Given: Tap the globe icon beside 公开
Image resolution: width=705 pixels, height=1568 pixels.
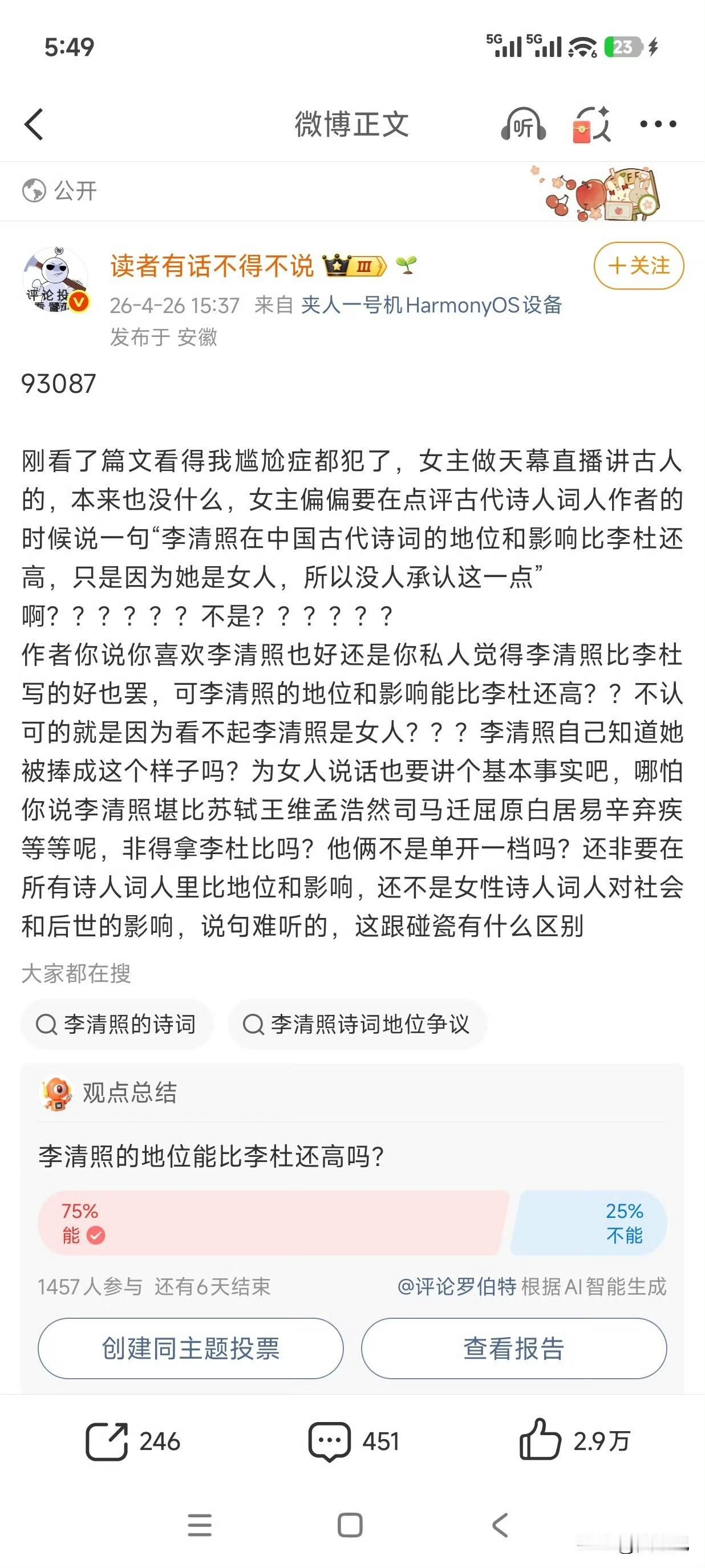Looking at the screenshot, I should [34, 190].
